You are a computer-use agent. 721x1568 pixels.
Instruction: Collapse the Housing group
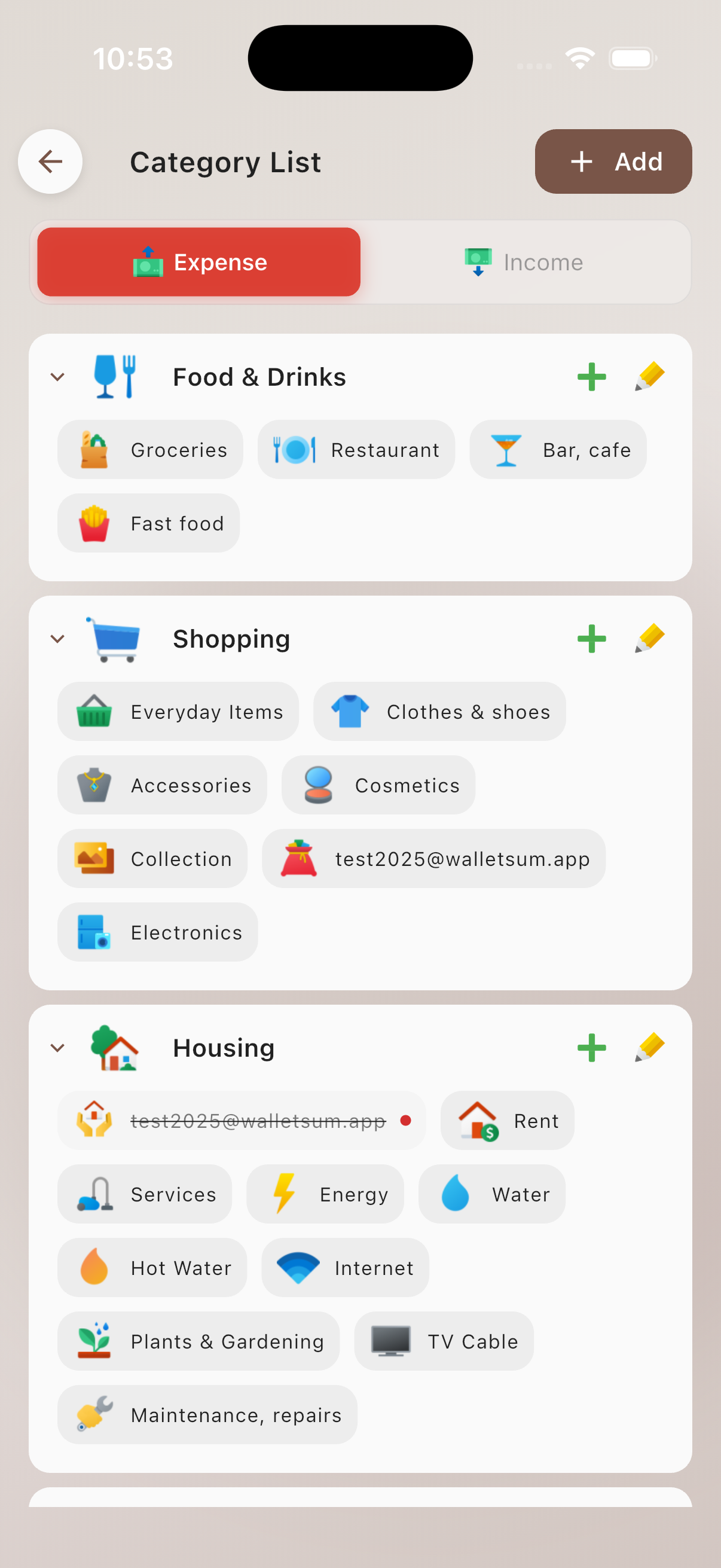tap(58, 1048)
